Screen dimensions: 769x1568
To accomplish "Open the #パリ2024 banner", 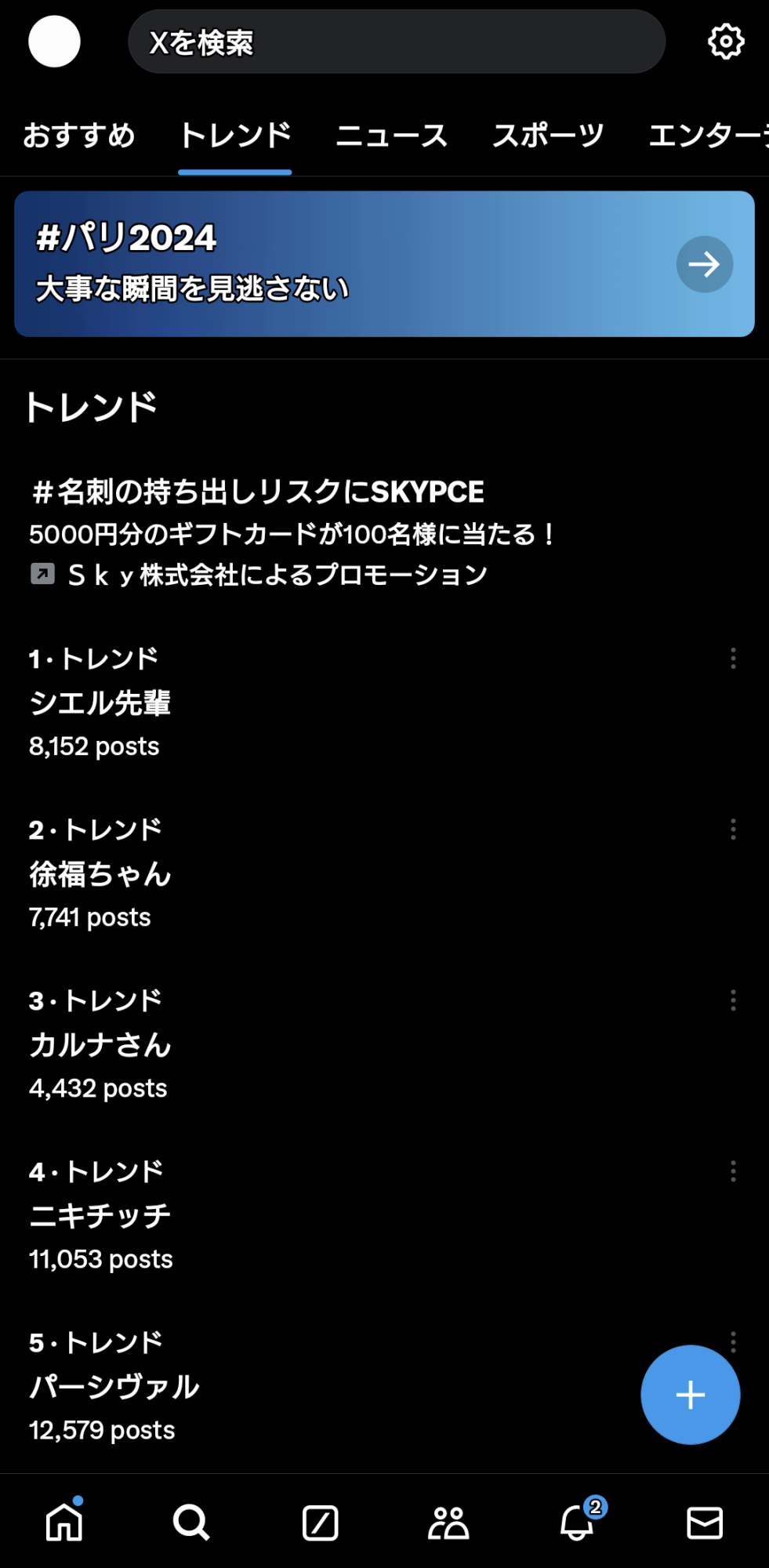I will (384, 264).
